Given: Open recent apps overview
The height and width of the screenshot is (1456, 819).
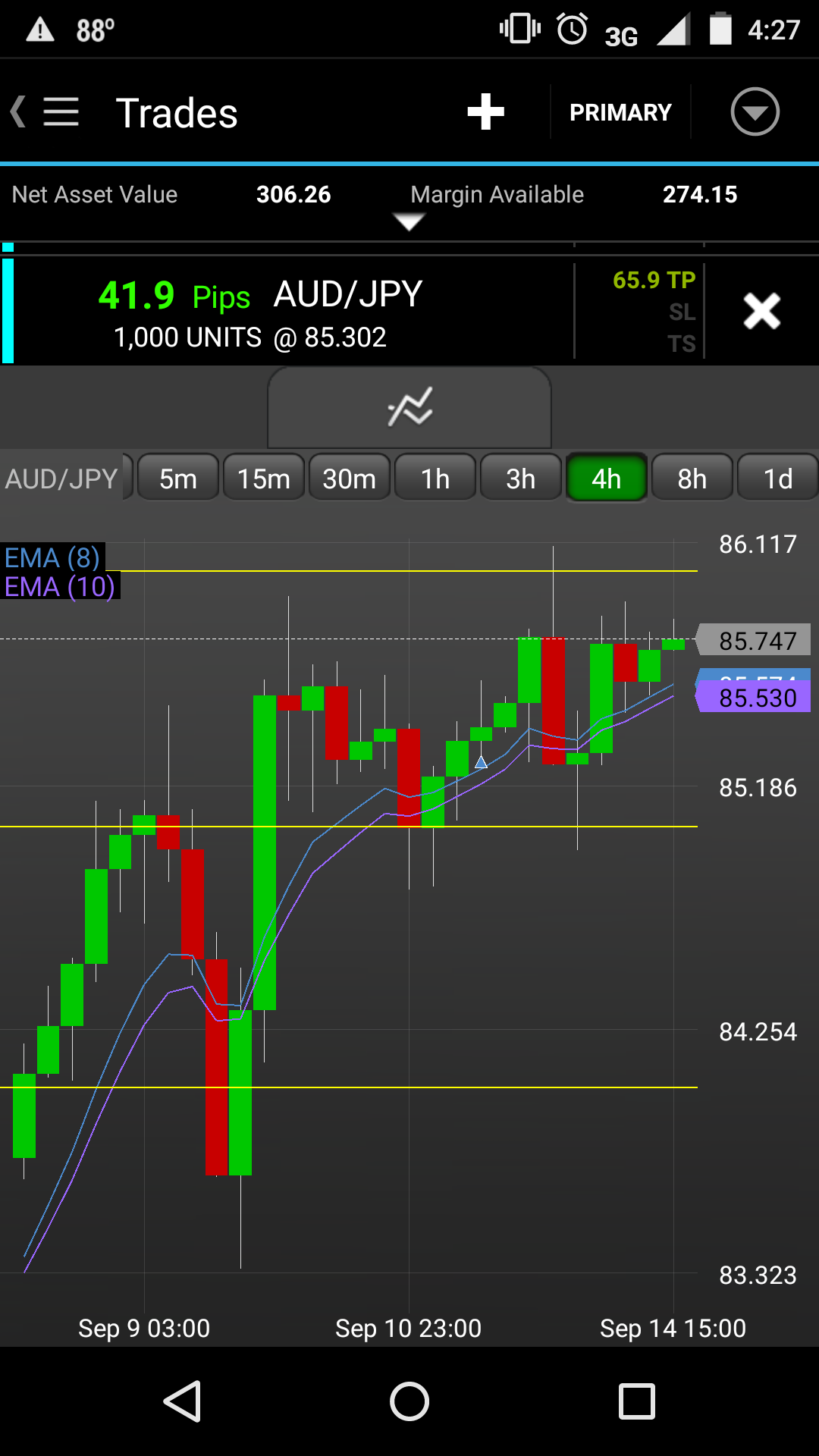Looking at the screenshot, I should (x=637, y=1401).
